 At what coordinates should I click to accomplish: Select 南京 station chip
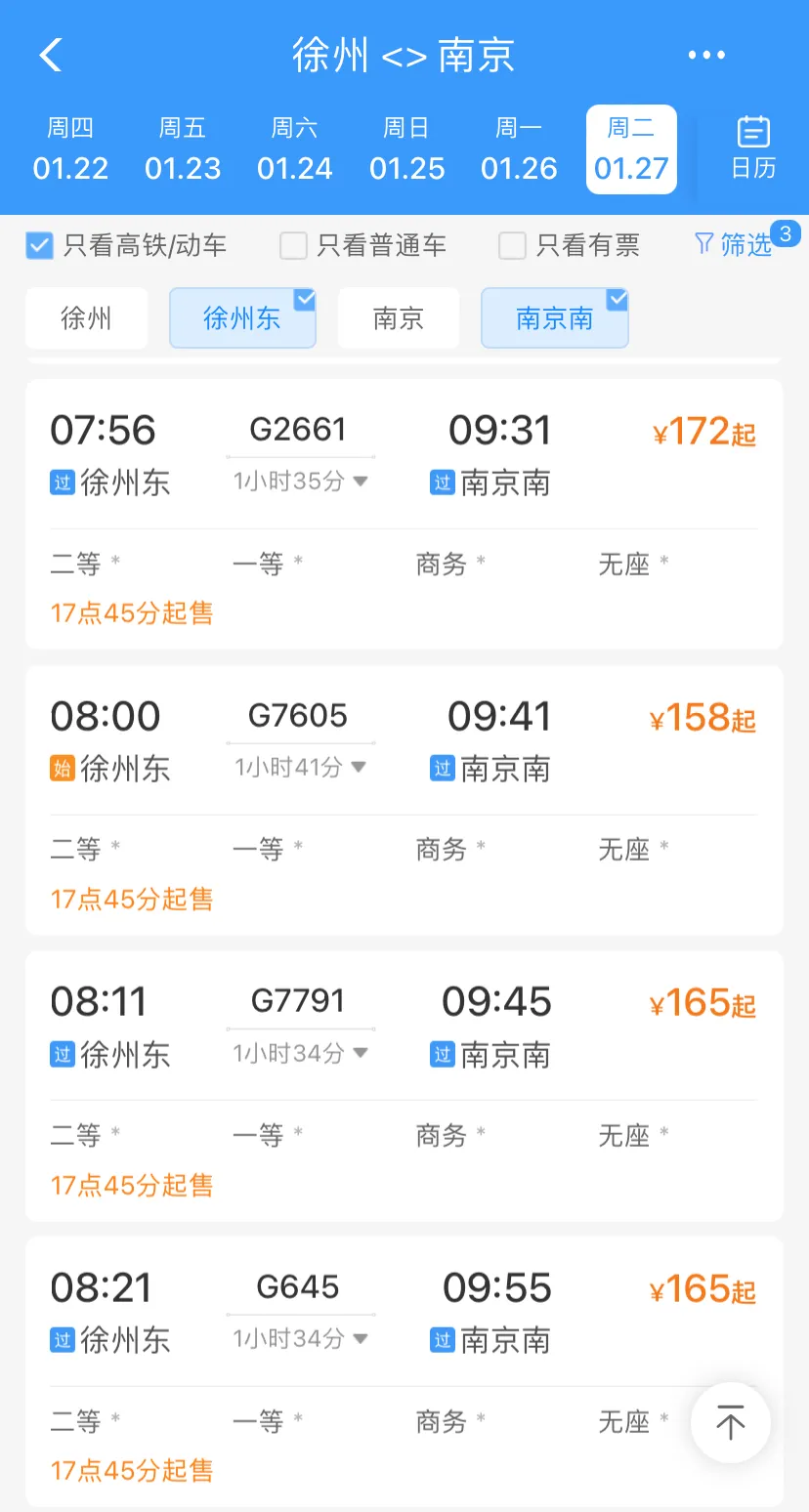399,318
